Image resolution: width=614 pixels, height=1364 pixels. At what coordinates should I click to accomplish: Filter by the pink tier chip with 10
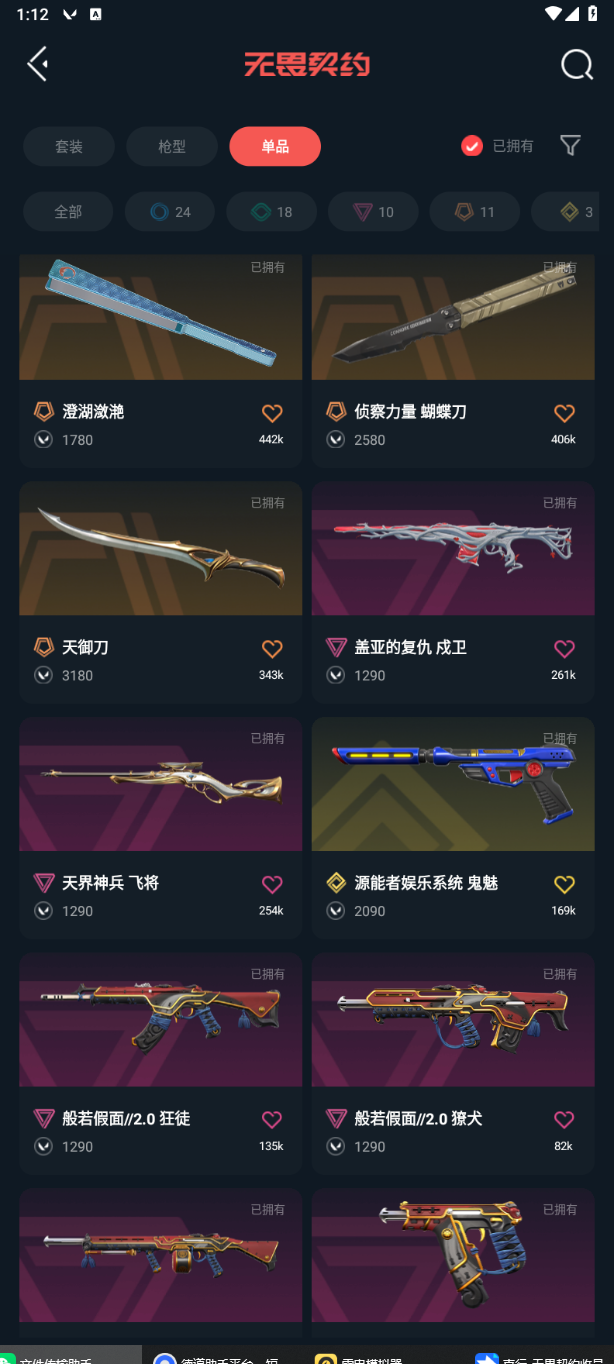pyautogui.click(x=374, y=212)
